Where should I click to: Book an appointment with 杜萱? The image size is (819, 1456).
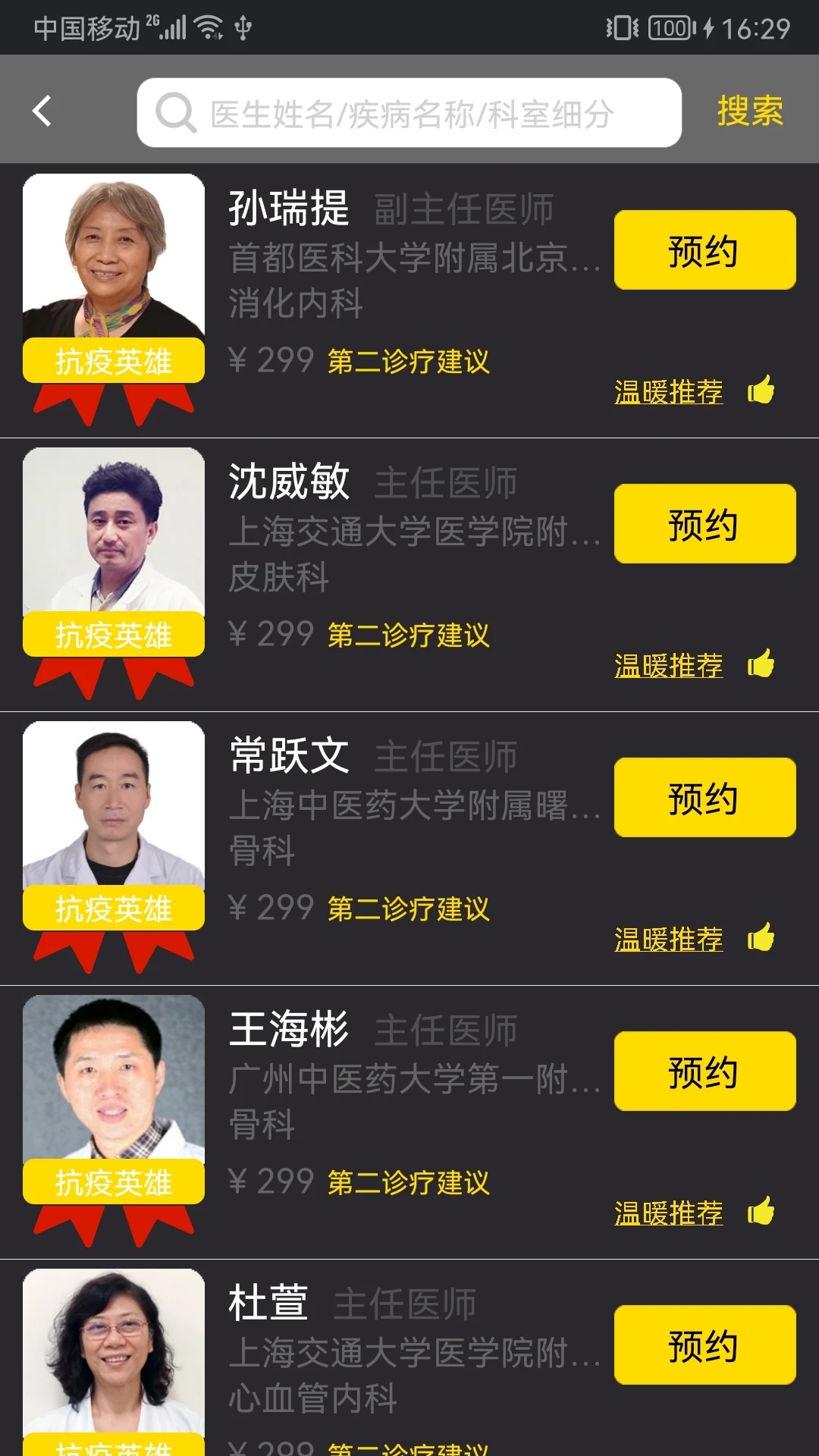pyautogui.click(x=704, y=1345)
